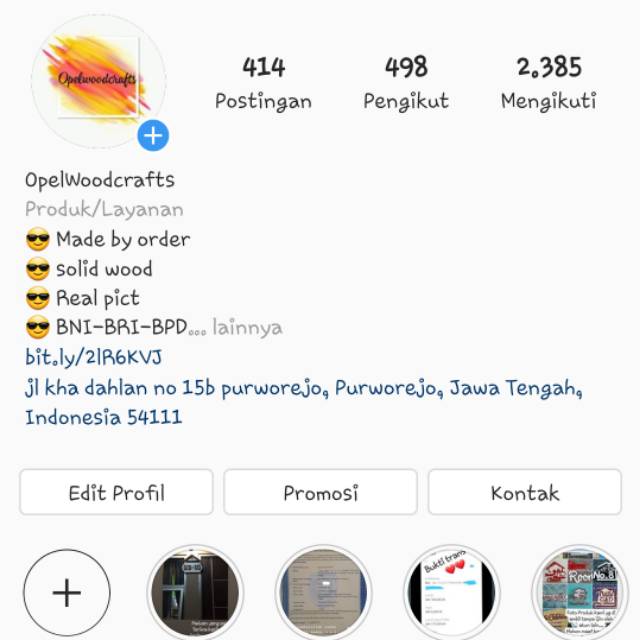Open the bit.ly/2lR6KVJ link

(94, 357)
